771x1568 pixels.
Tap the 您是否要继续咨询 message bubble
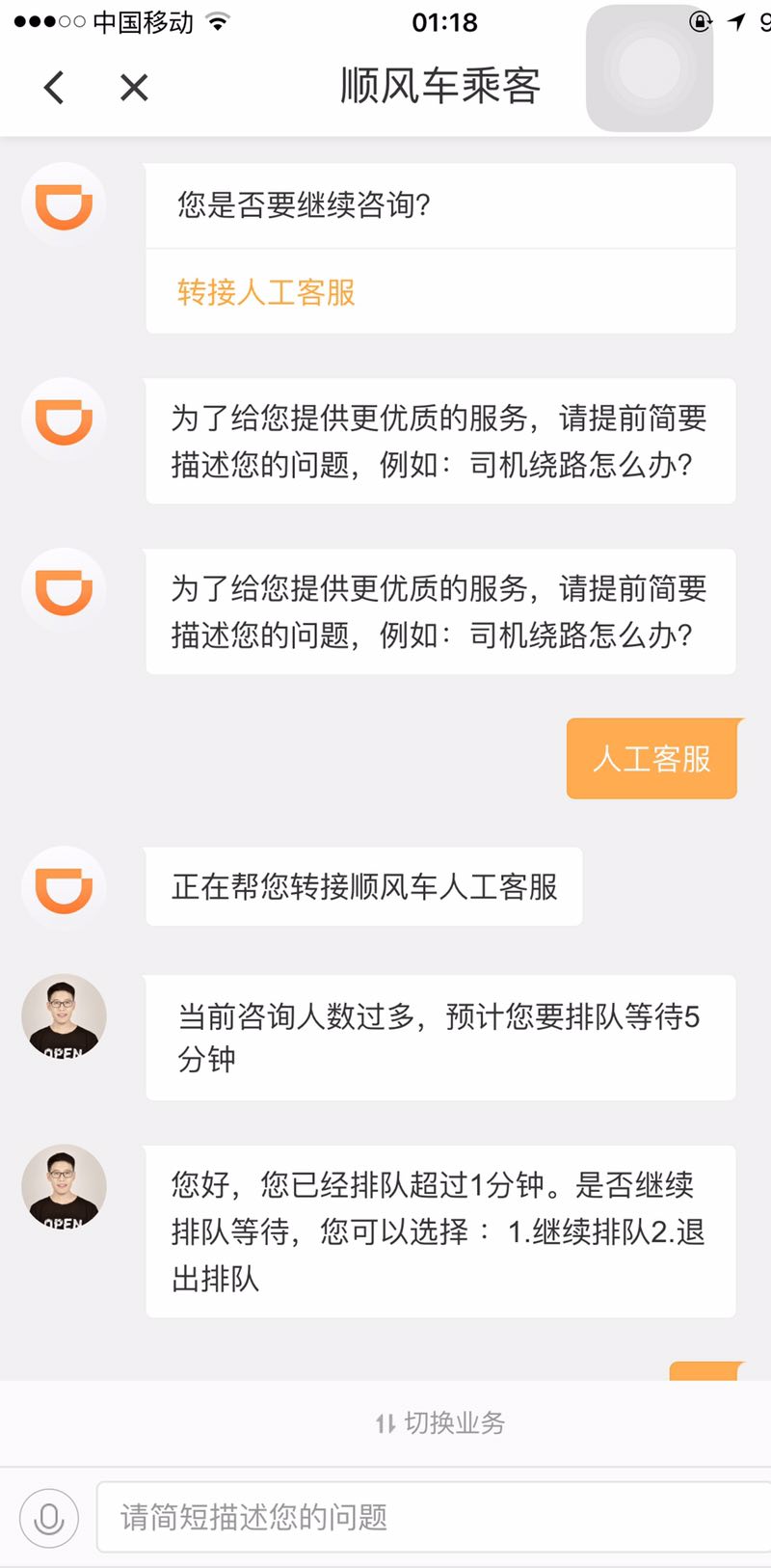tap(439, 205)
